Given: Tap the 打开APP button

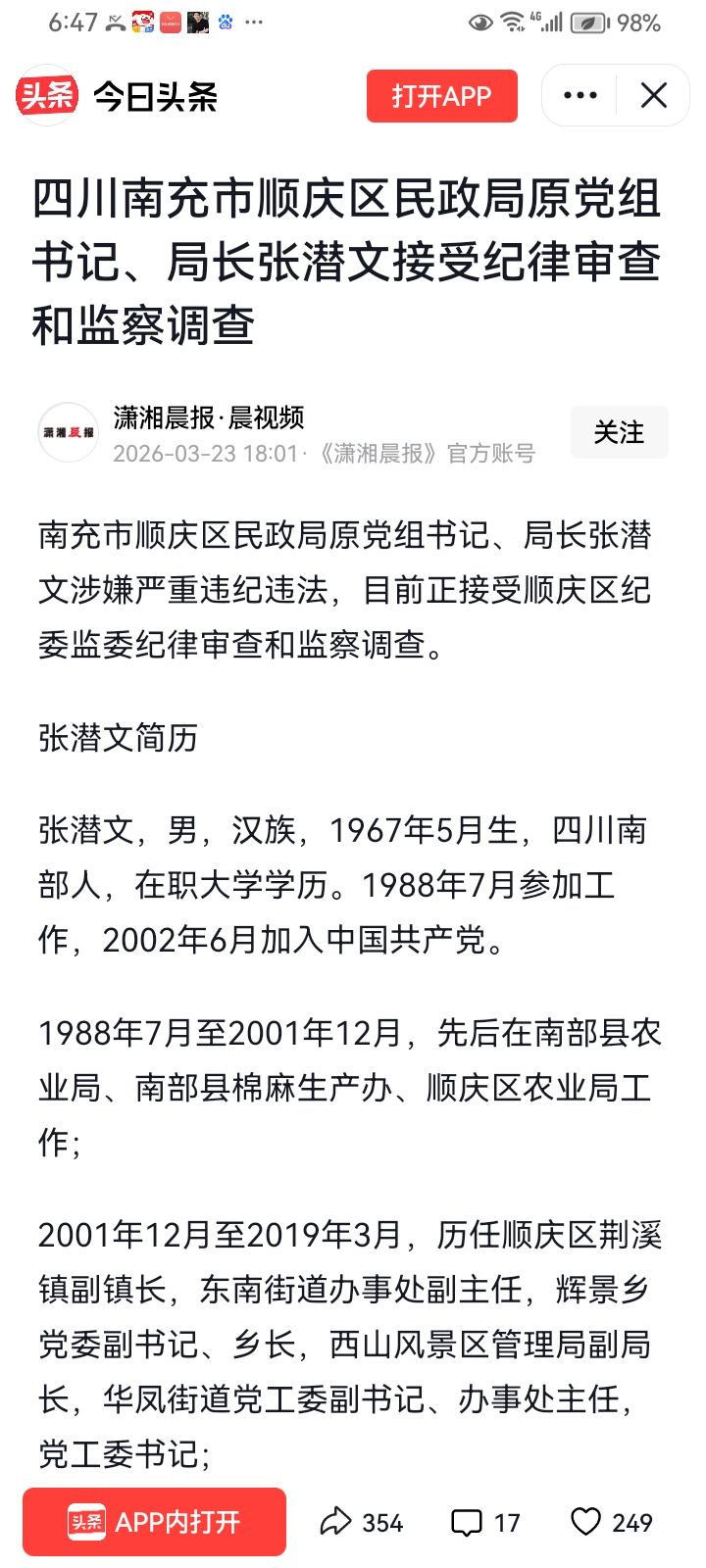Looking at the screenshot, I should point(441,96).
